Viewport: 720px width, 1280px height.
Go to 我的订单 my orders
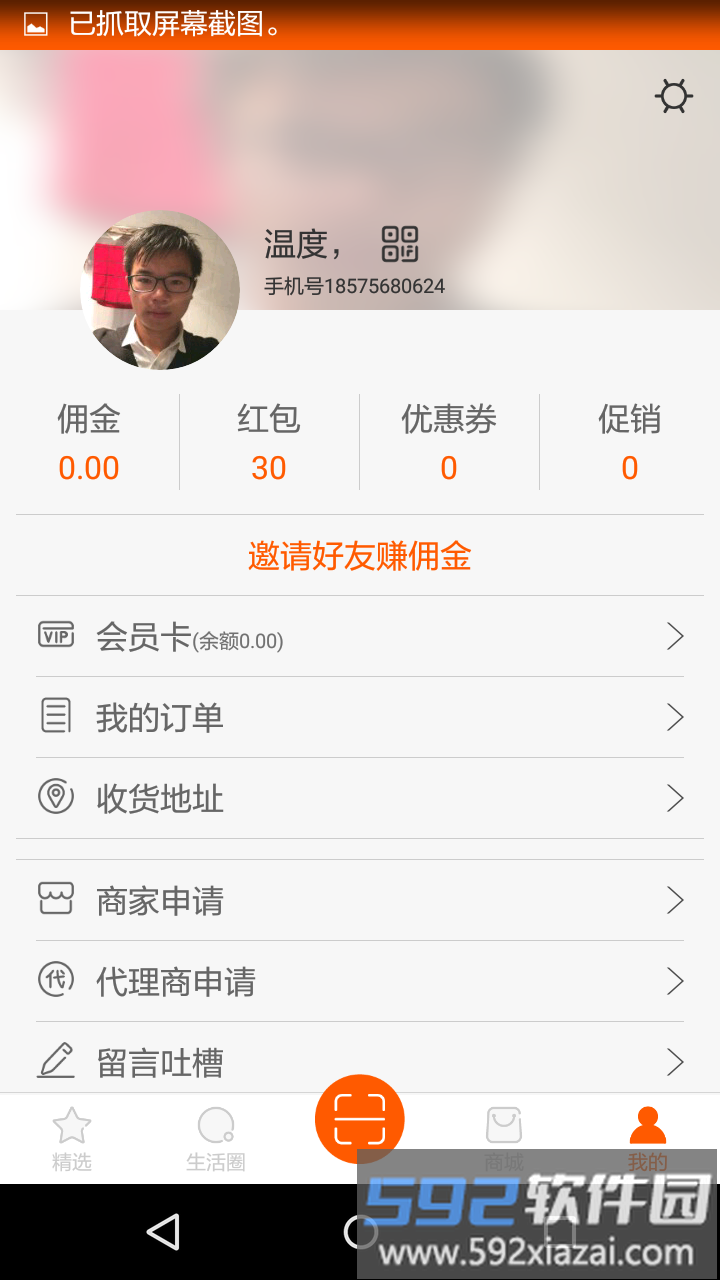pos(360,717)
